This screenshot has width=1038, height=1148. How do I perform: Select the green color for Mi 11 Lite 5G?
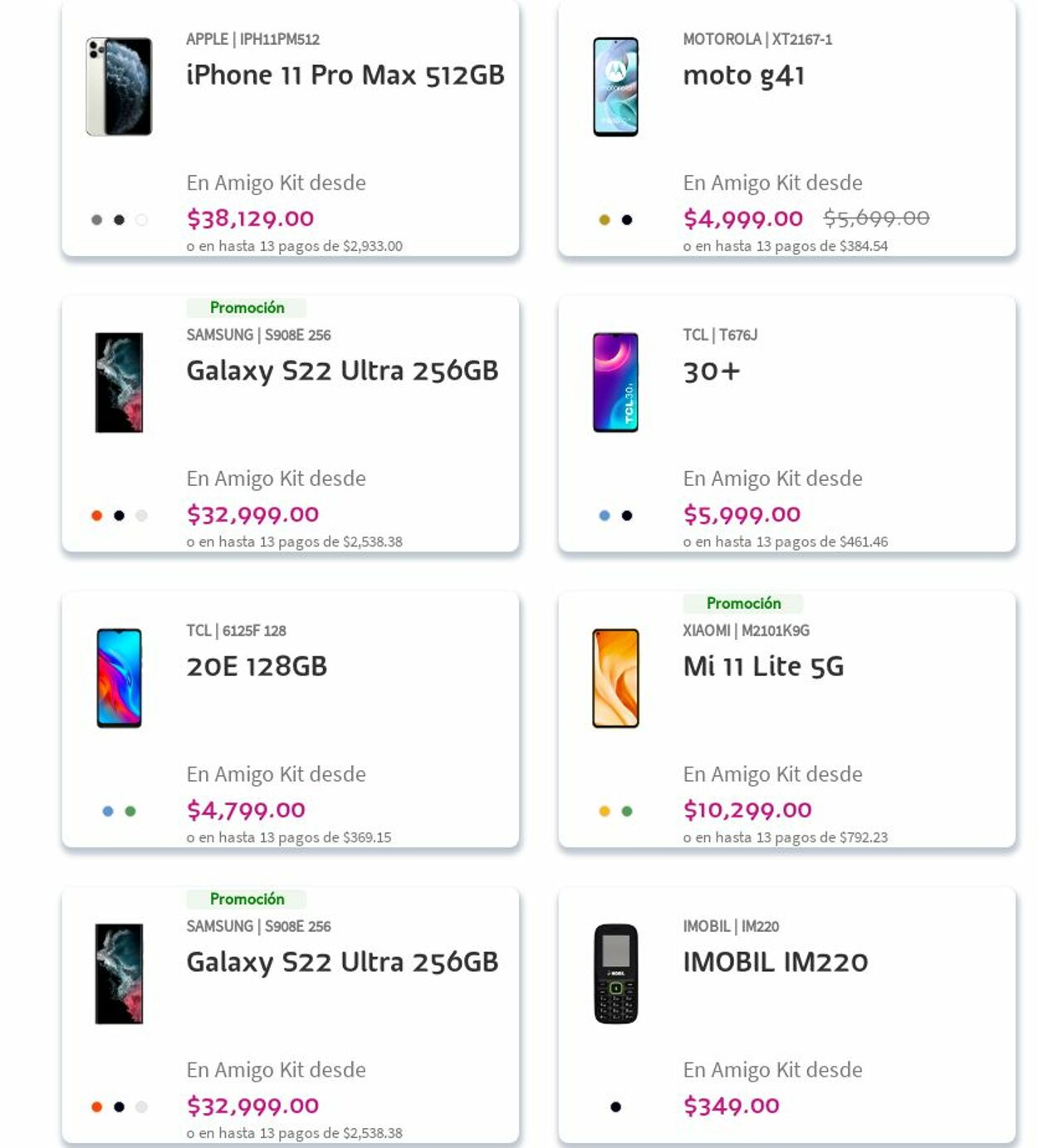coord(627,812)
